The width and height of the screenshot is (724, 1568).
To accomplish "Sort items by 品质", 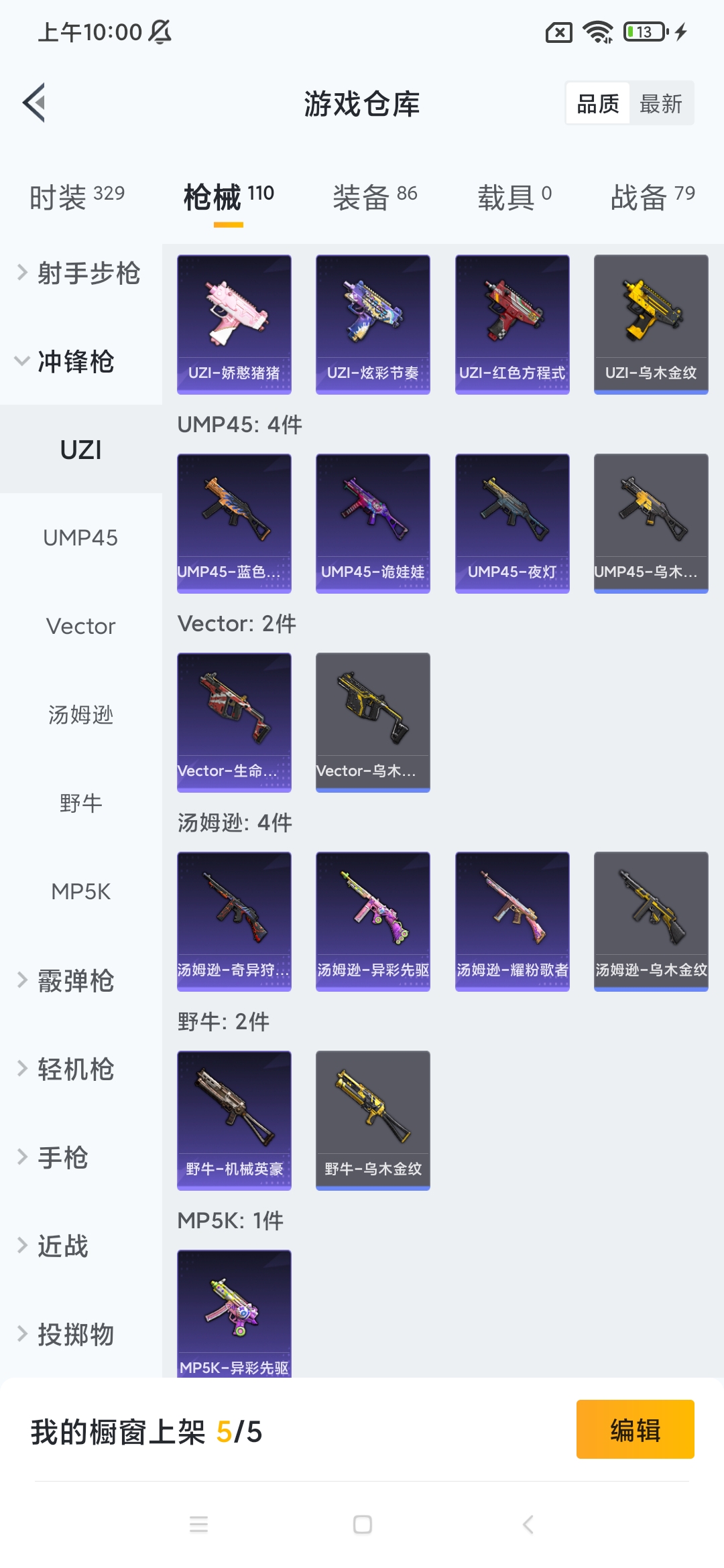I will coord(598,104).
